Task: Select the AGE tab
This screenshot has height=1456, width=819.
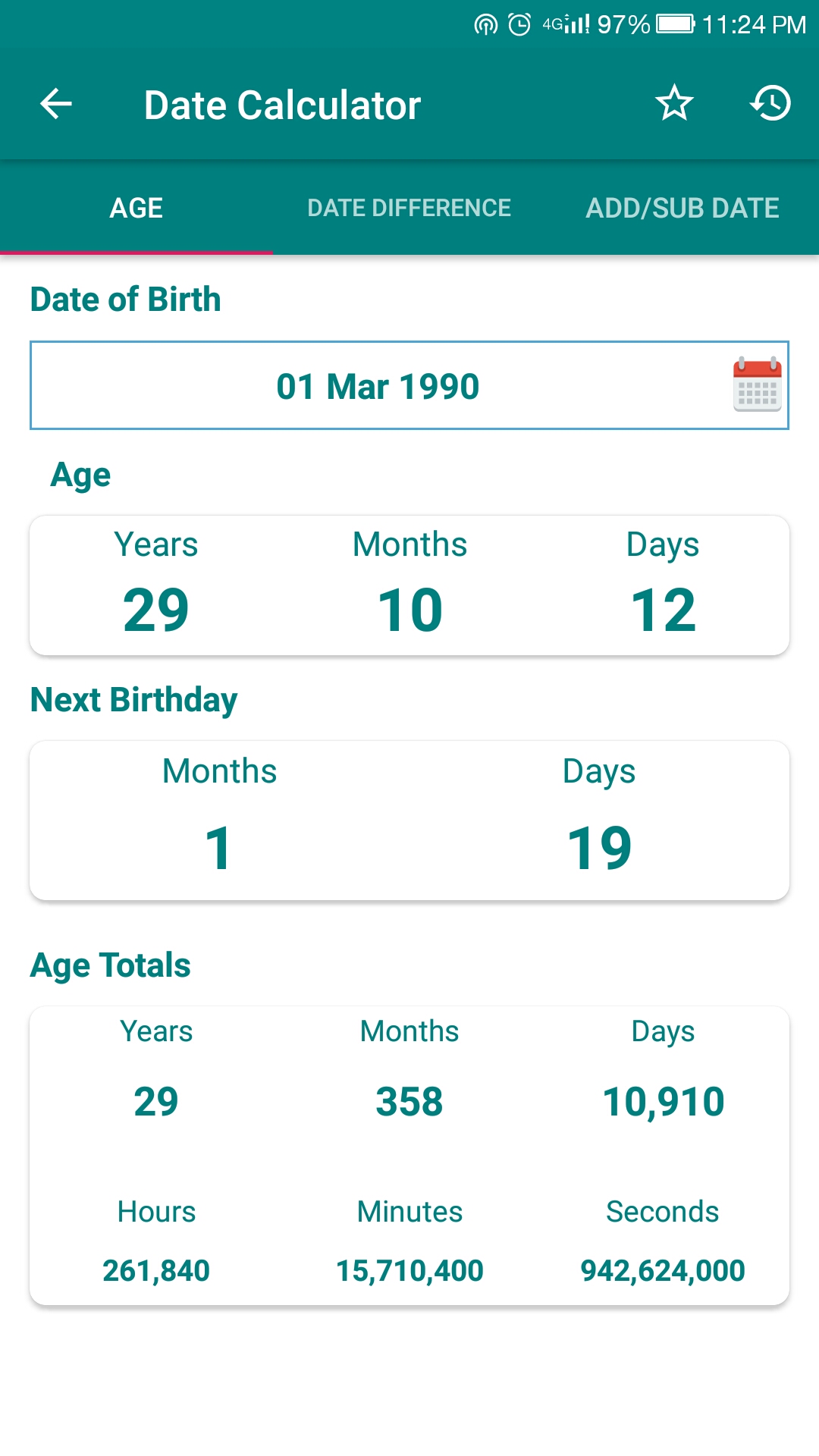Action: click(x=136, y=207)
